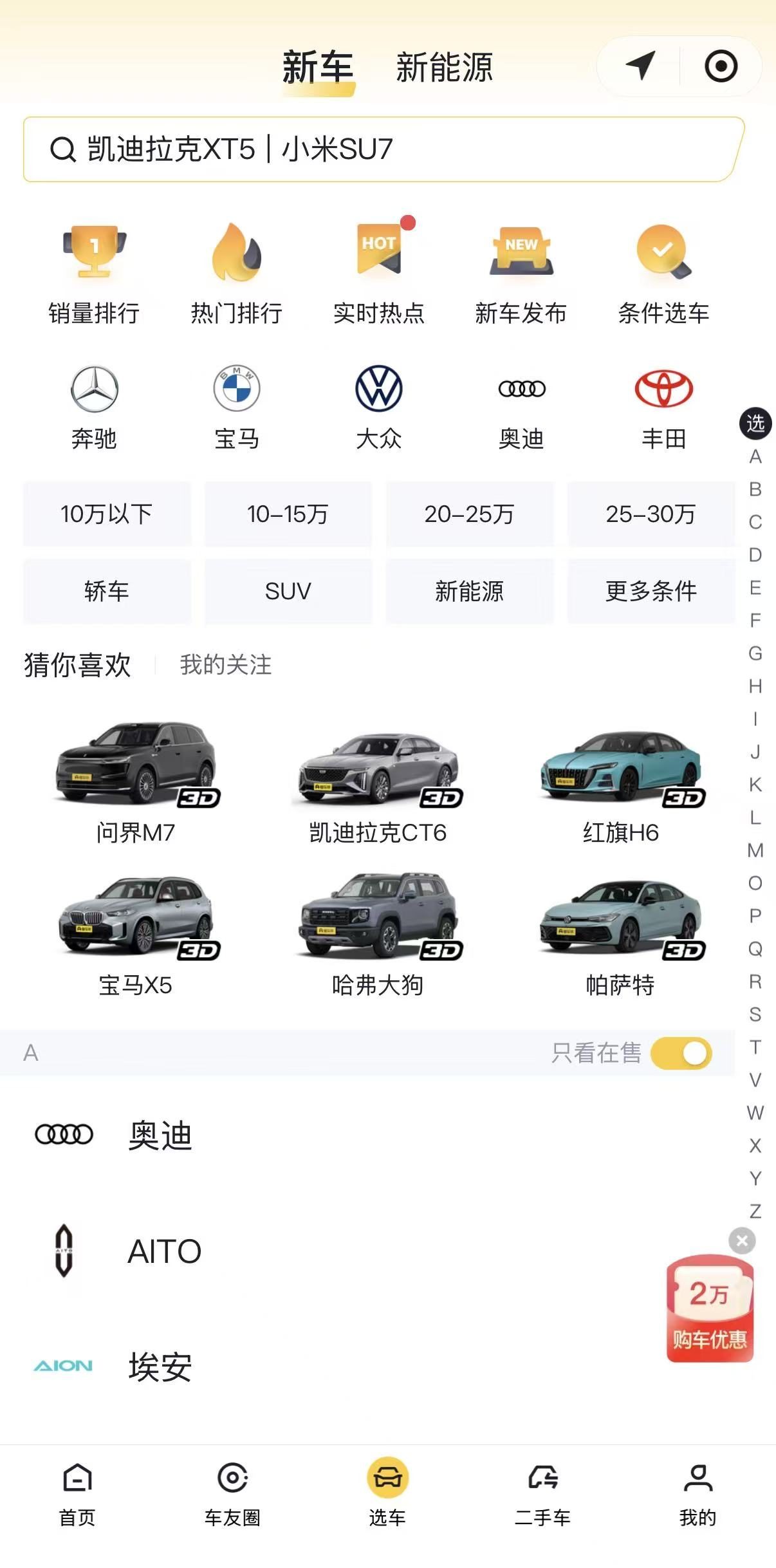Jump to letter M in index
The height and width of the screenshot is (1568, 776).
pos(755,850)
